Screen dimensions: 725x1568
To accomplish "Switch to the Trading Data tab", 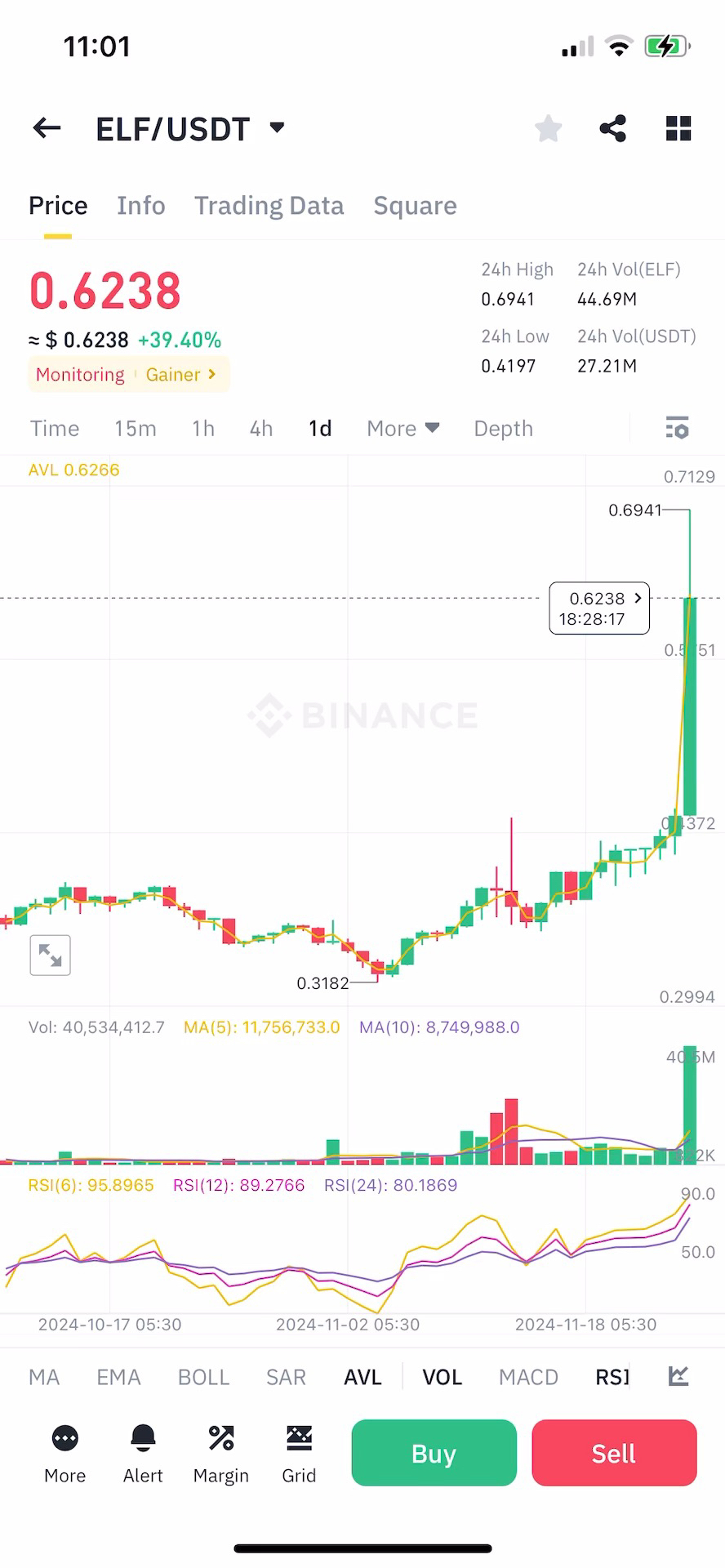I will [269, 206].
